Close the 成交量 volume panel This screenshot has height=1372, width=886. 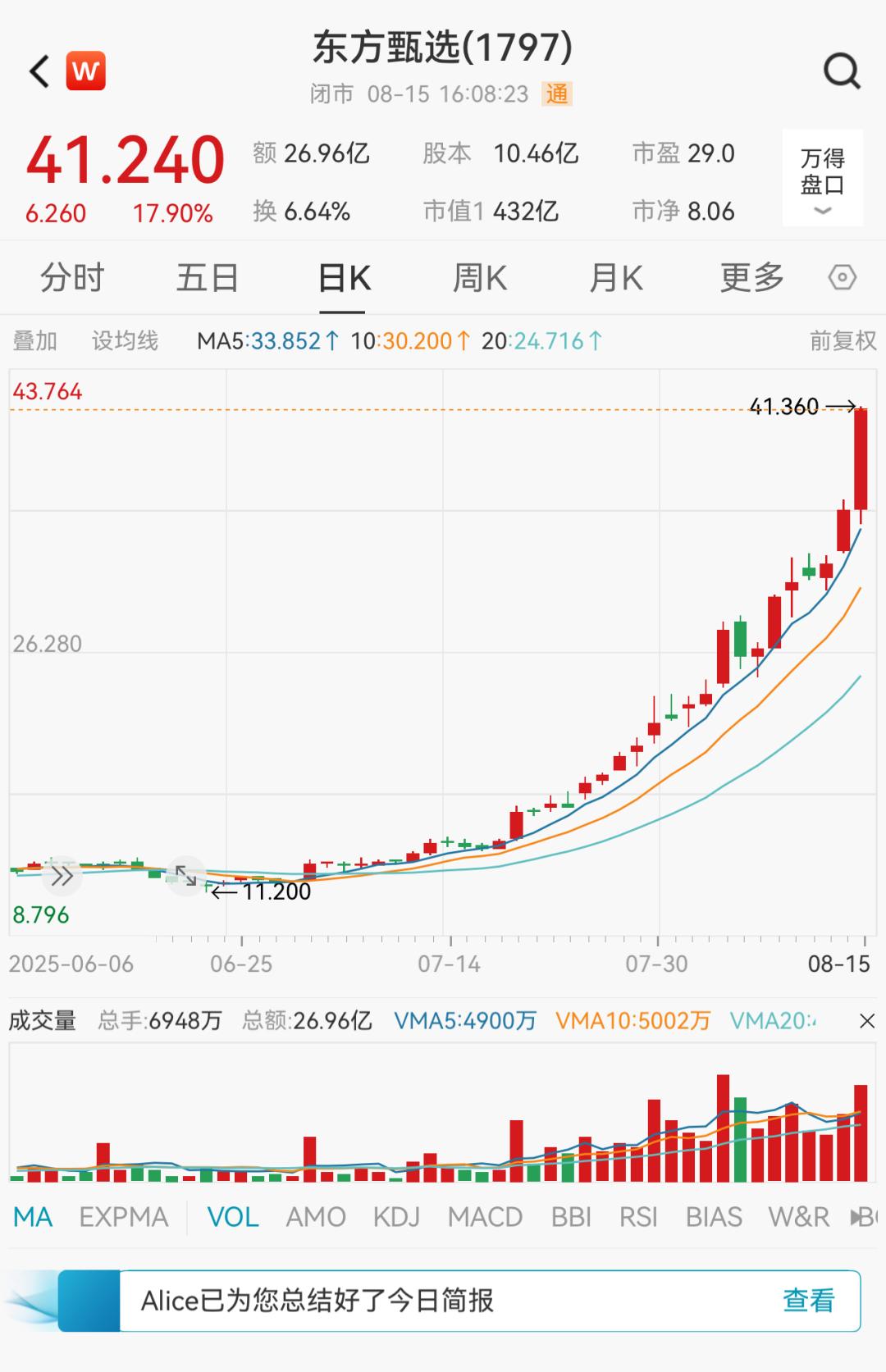(x=866, y=1021)
